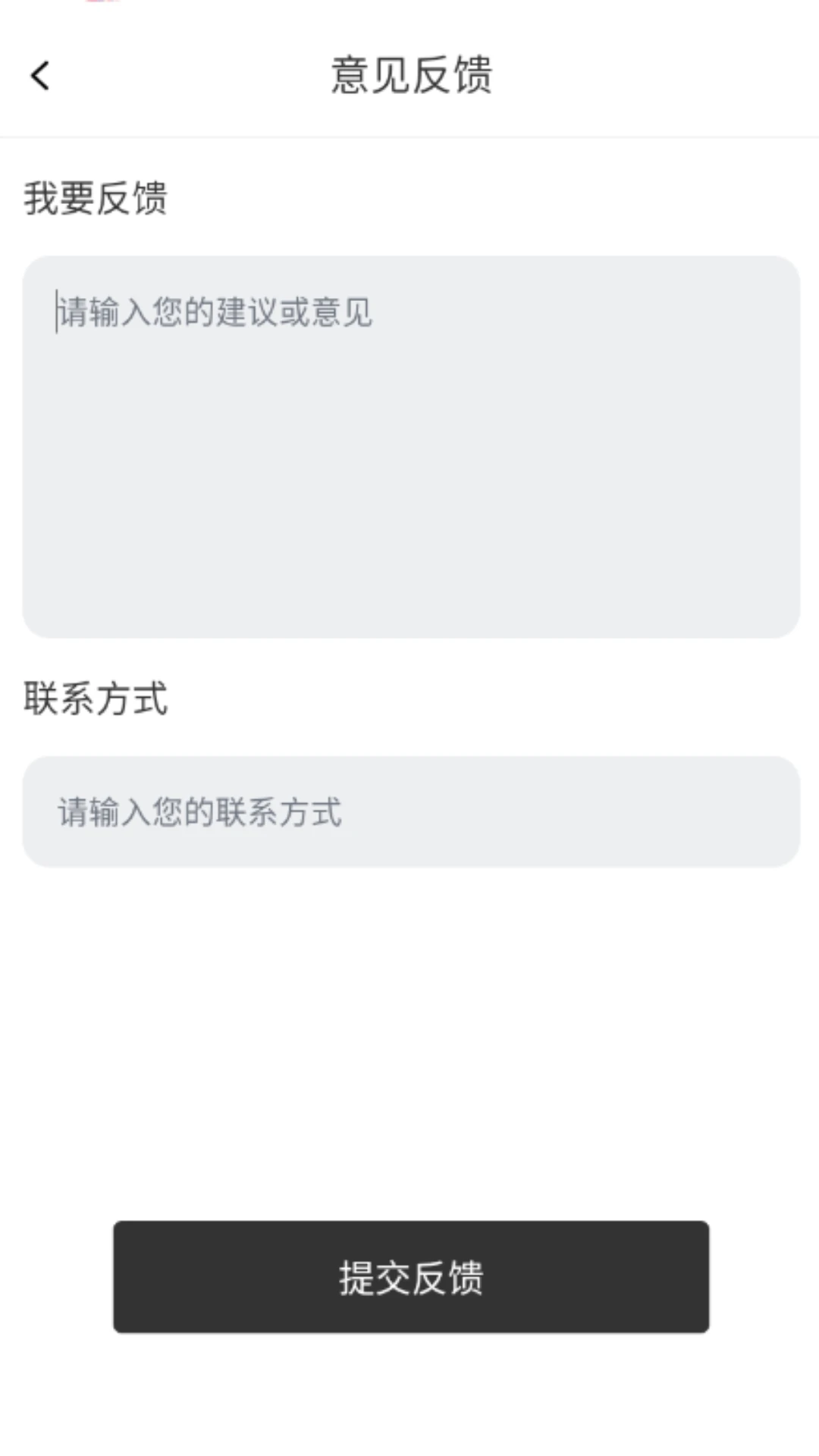Return to previous screen via back arrow
Viewport: 819px width, 1456px height.
point(38,76)
